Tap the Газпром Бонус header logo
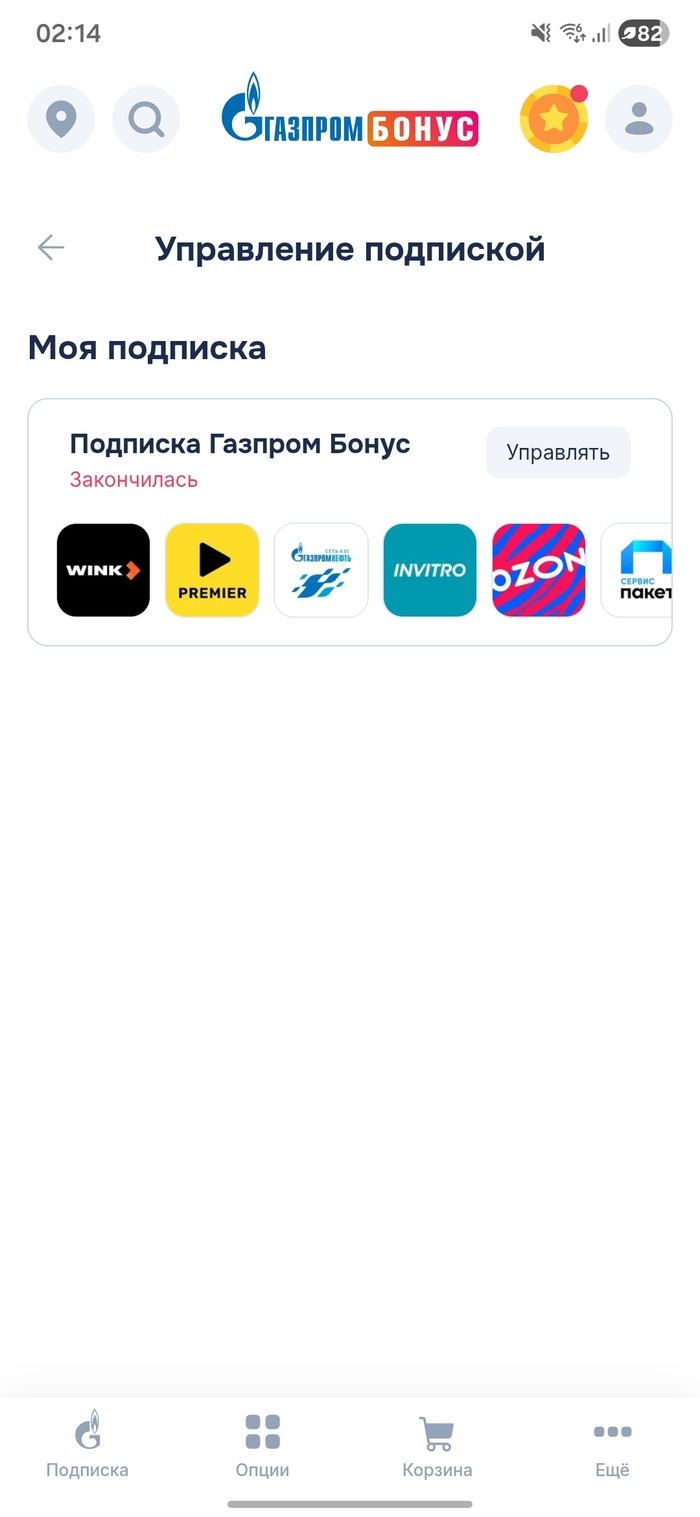This screenshot has height=1517, width=700. click(349, 112)
